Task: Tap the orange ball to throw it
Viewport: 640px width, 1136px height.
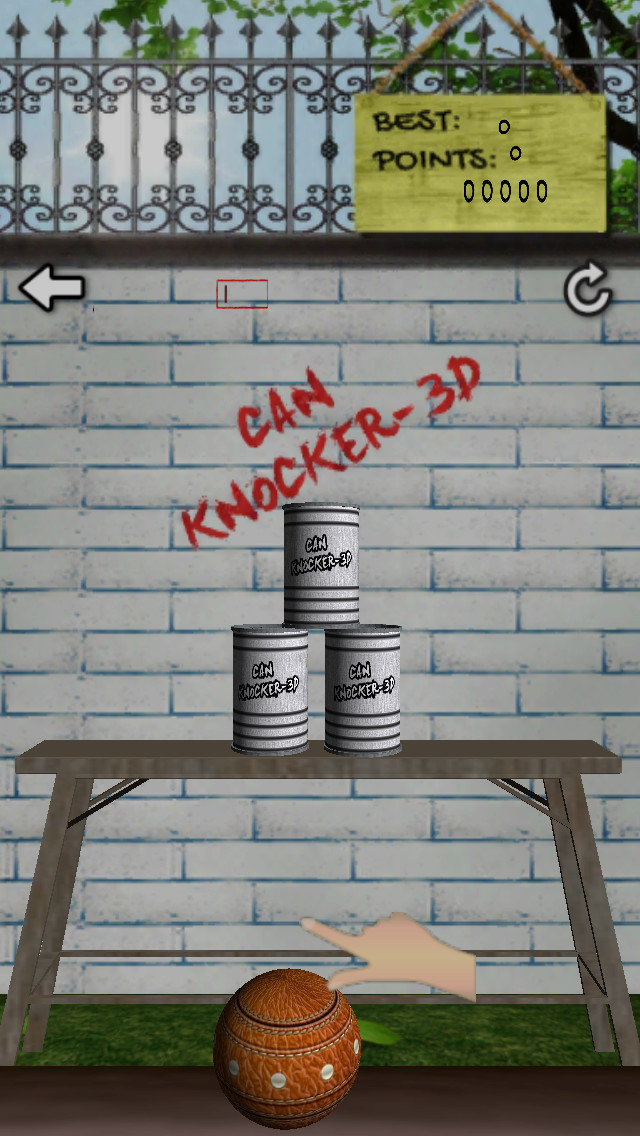Action: (x=287, y=1047)
